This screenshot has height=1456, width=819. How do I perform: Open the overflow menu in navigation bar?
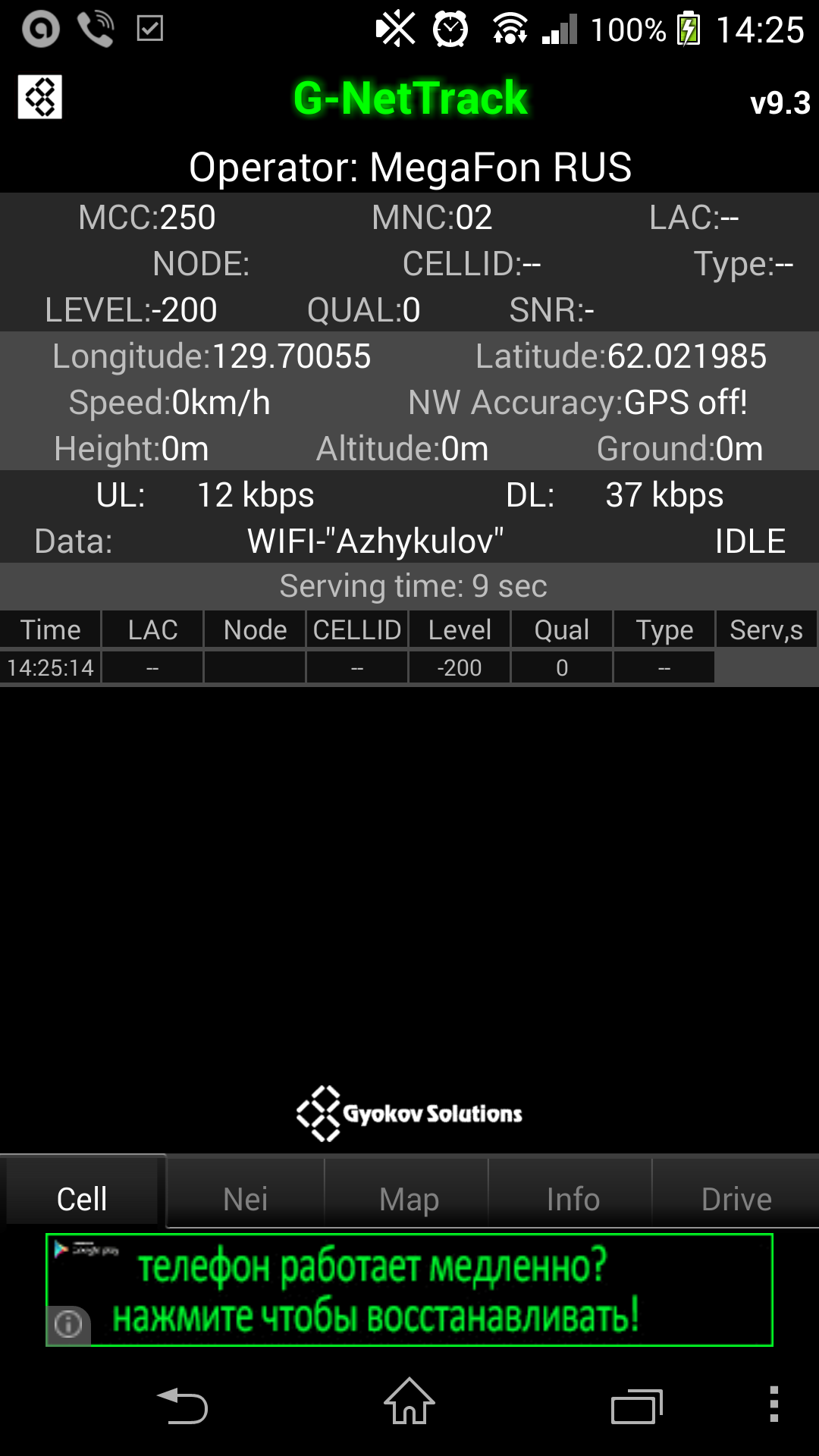[x=774, y=1404]
